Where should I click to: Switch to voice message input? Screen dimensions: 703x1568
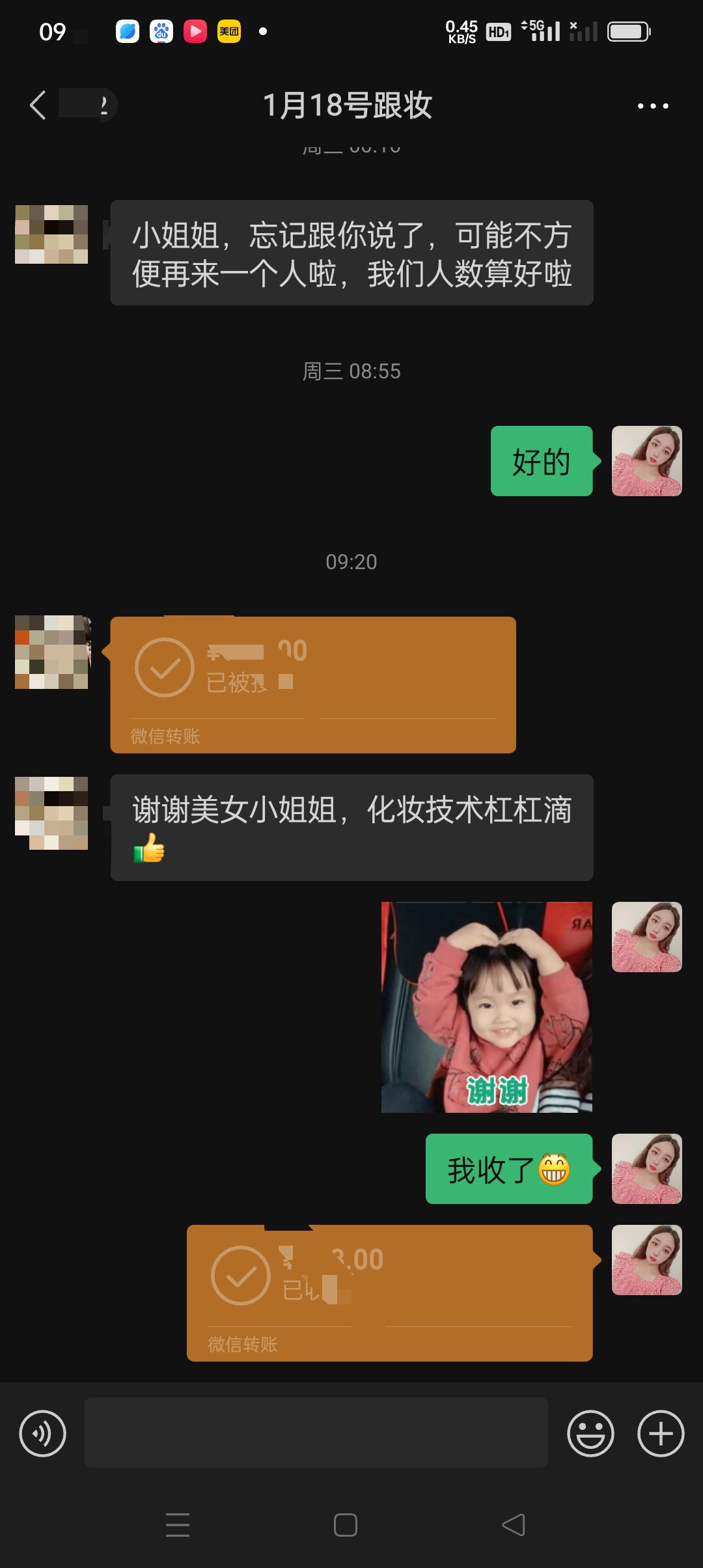(x=43, y=1433)
